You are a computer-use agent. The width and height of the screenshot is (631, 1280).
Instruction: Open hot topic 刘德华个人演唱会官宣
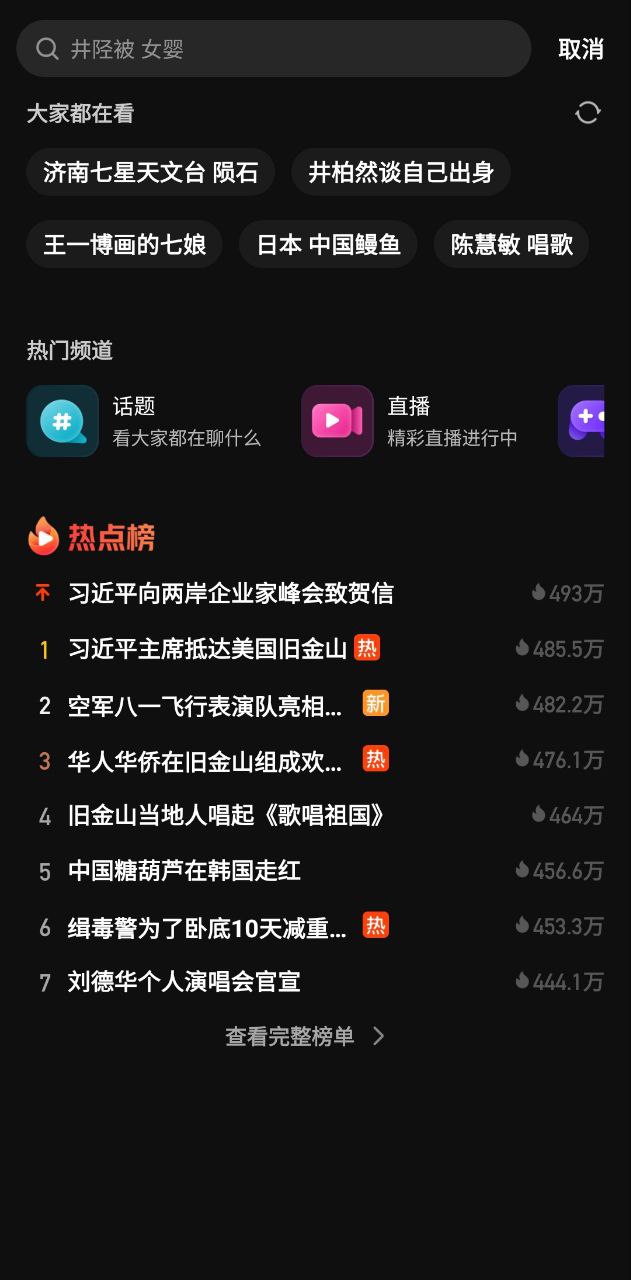(x=184, y=982)
